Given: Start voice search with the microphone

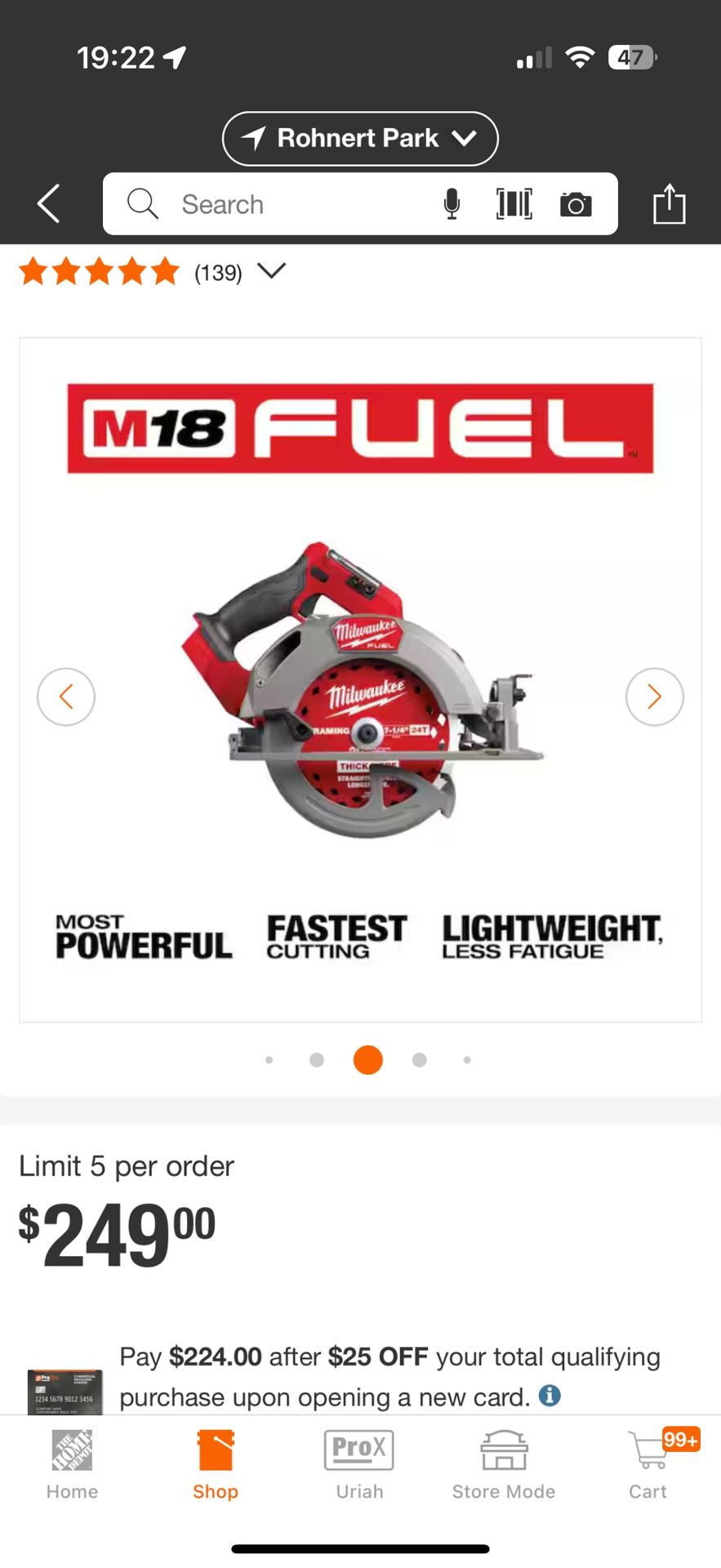Looking at the screenshot, I should pos(452,204).
